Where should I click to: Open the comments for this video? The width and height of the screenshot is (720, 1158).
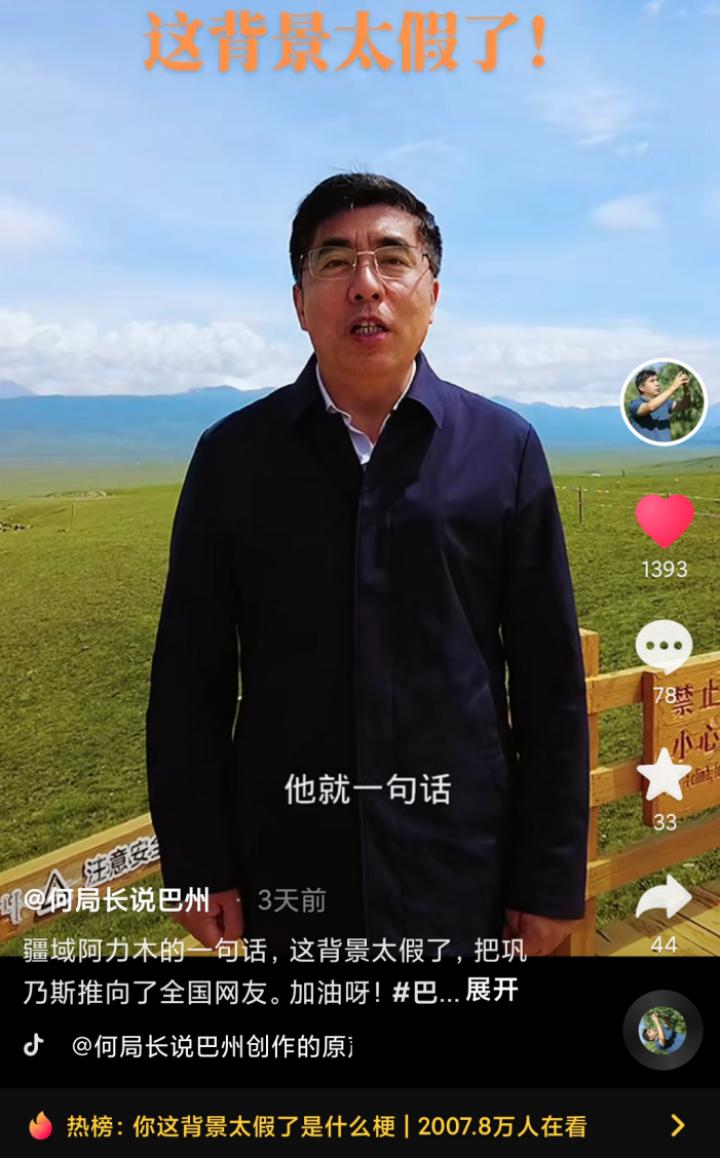664,647
